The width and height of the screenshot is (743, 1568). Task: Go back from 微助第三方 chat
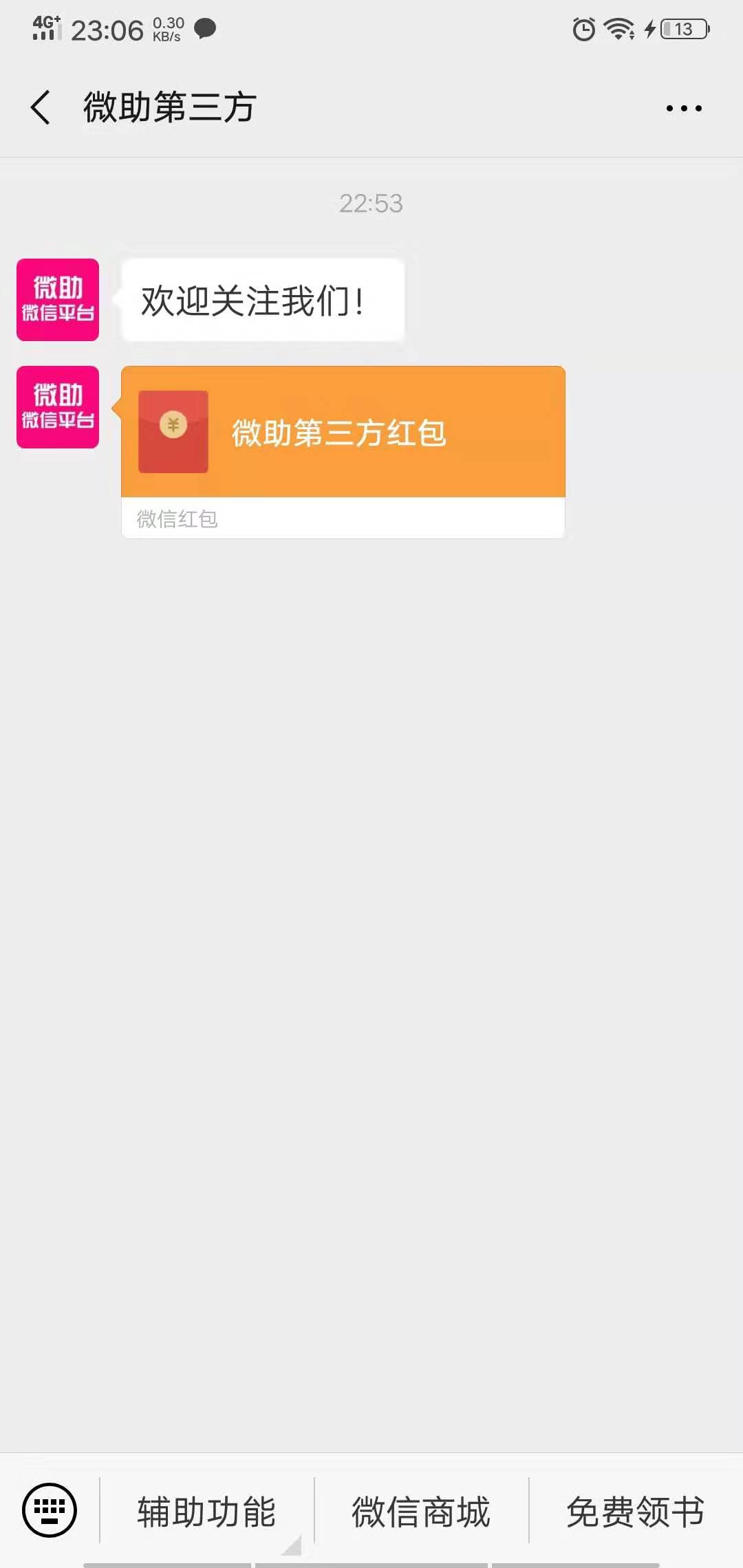41,108
